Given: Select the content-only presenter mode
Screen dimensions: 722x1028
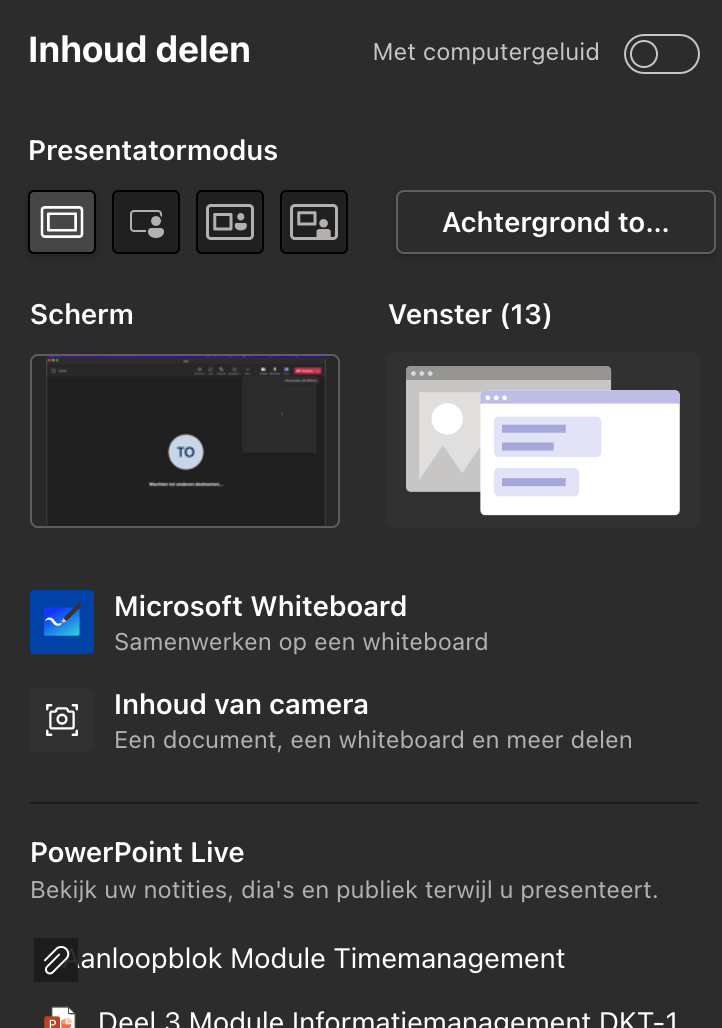Looking at the screenshot, I should click(x=62, y=222).
